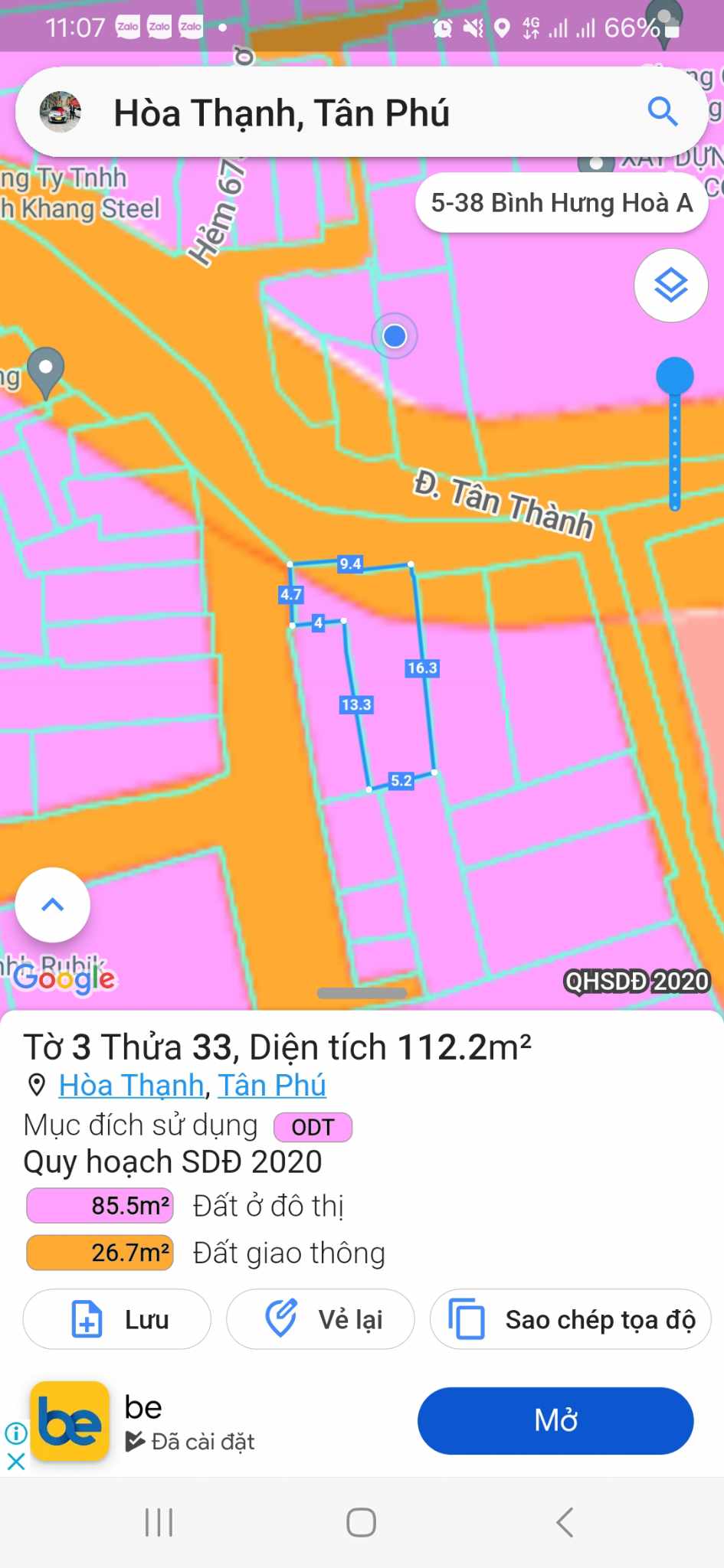Open the profile avatar in search bar

pyautogui.click(x=64, y=112)
